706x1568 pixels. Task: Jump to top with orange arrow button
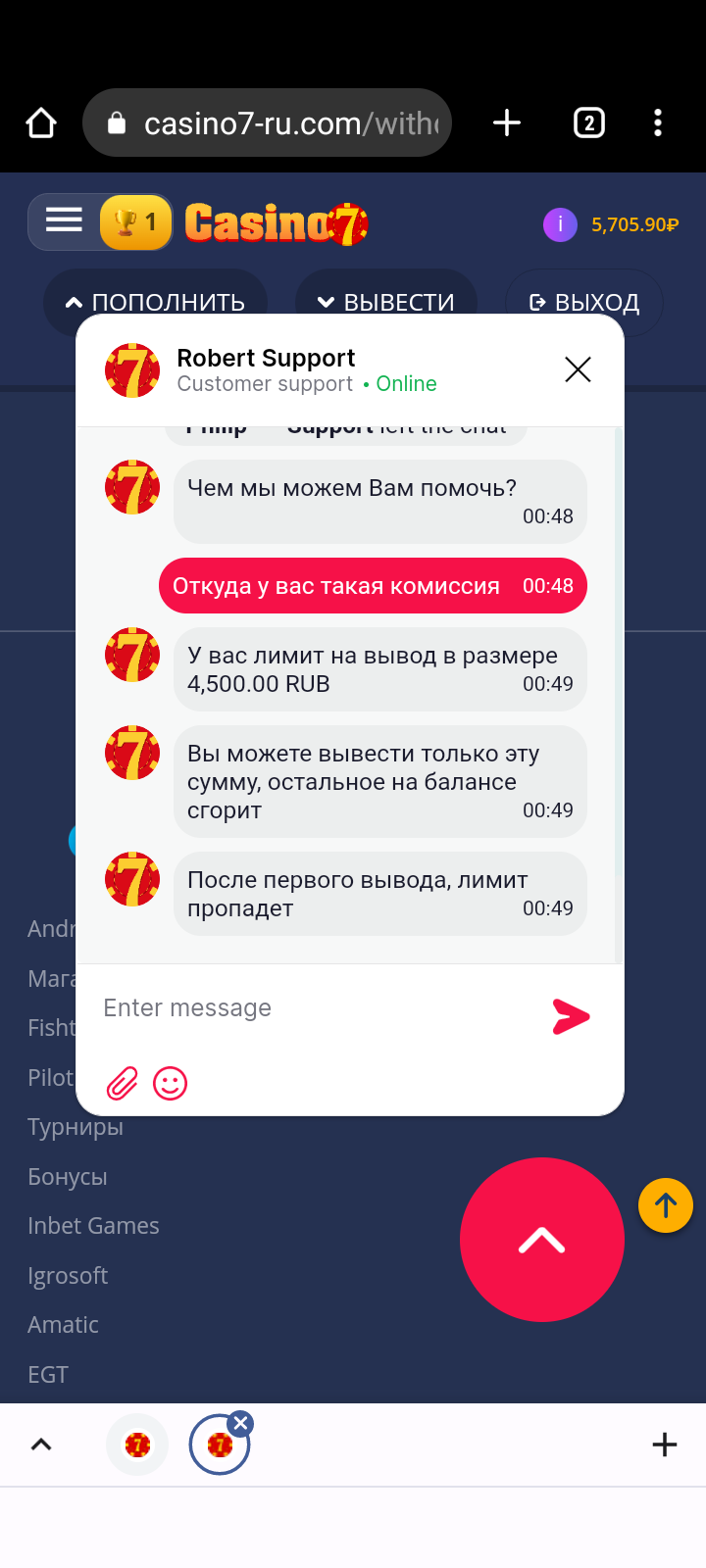tap(666, 1205)
